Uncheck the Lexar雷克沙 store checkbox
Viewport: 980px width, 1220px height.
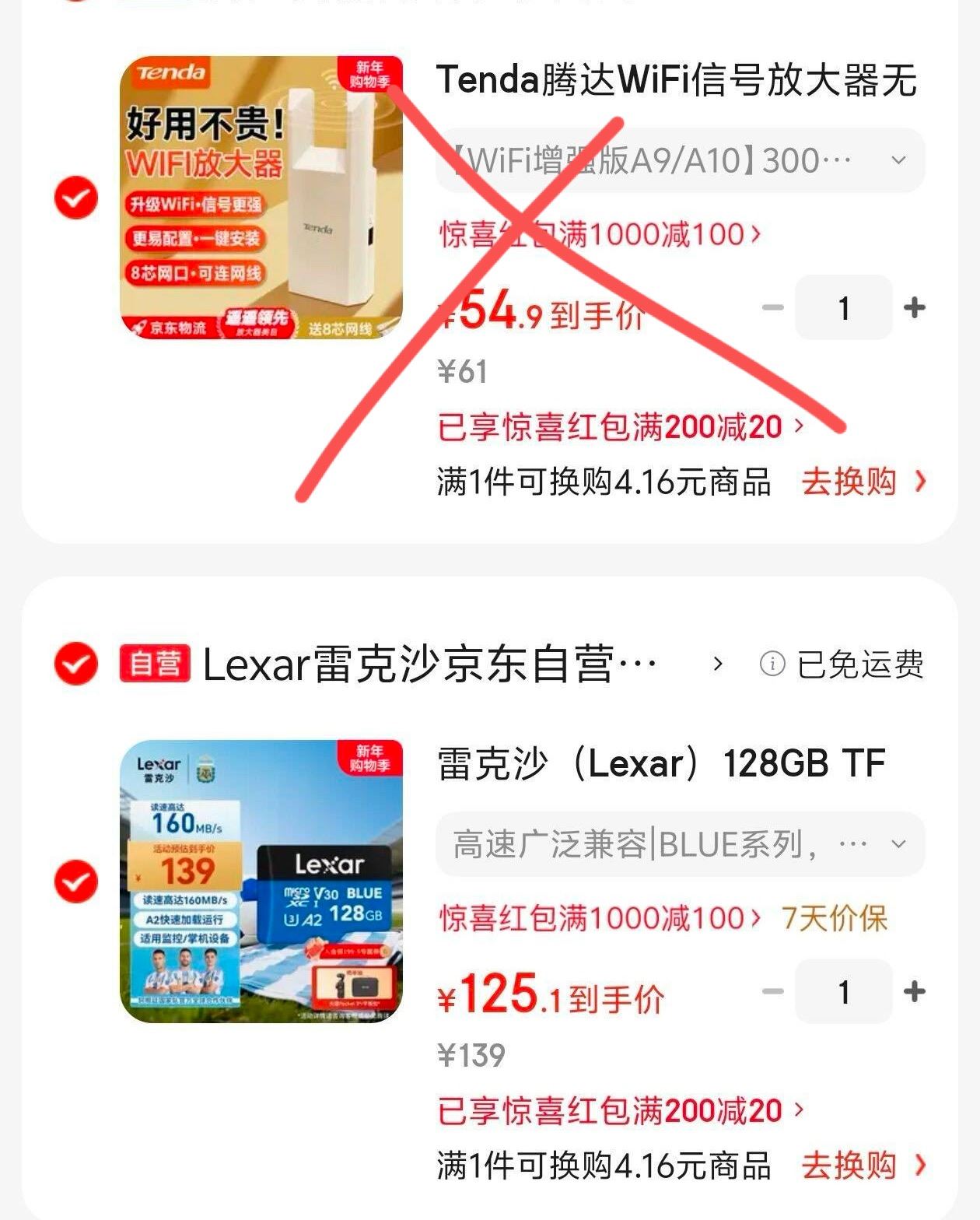click(76, 664)
